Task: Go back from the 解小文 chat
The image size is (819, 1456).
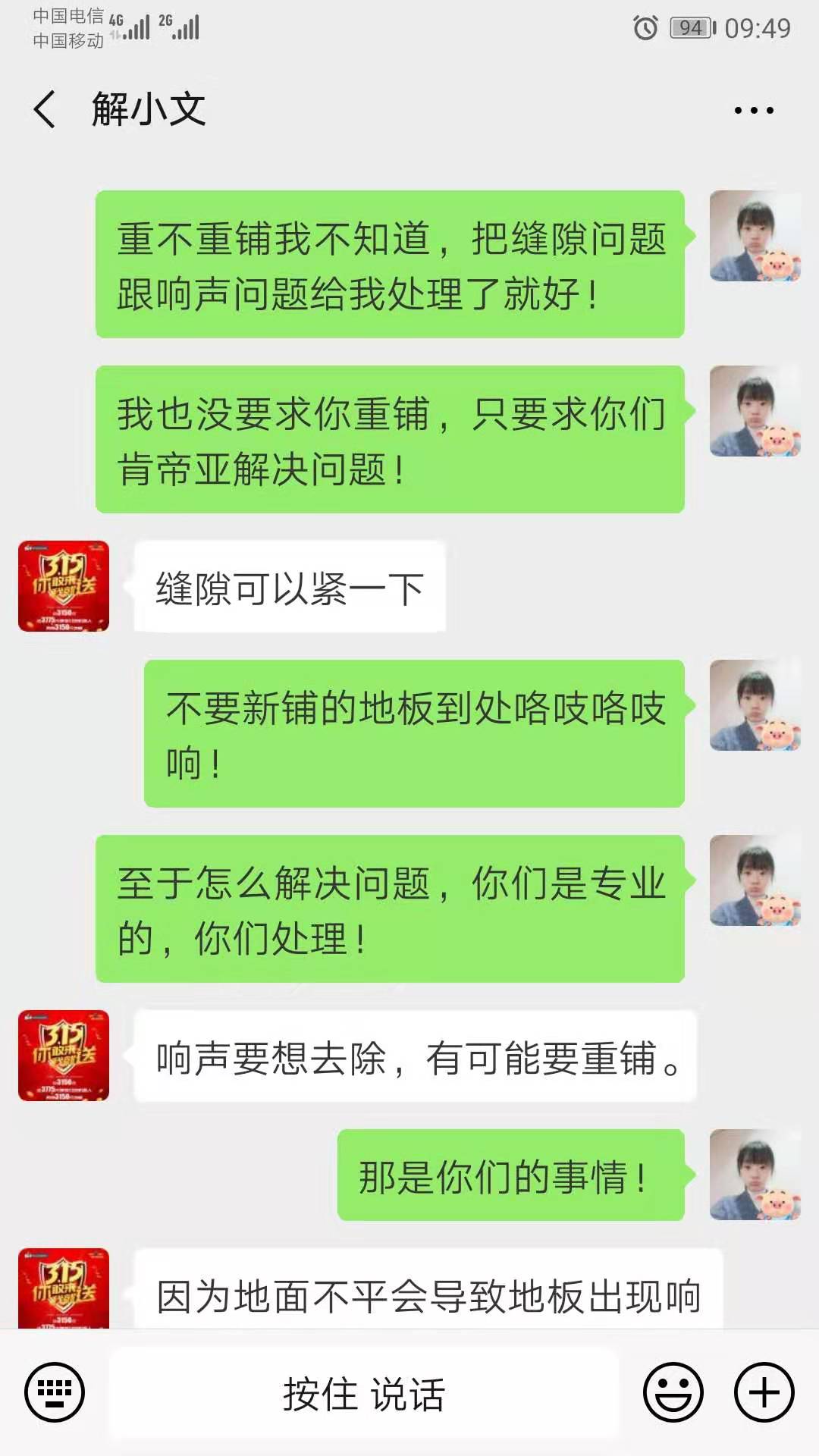Action: [45, 110]
